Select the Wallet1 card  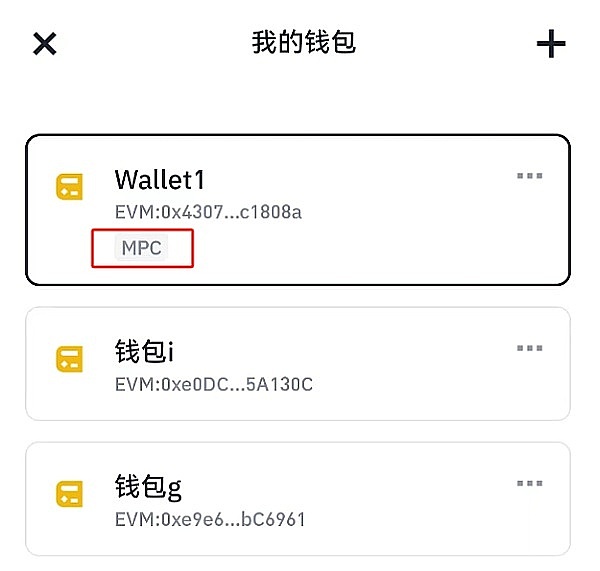[300, 210]
